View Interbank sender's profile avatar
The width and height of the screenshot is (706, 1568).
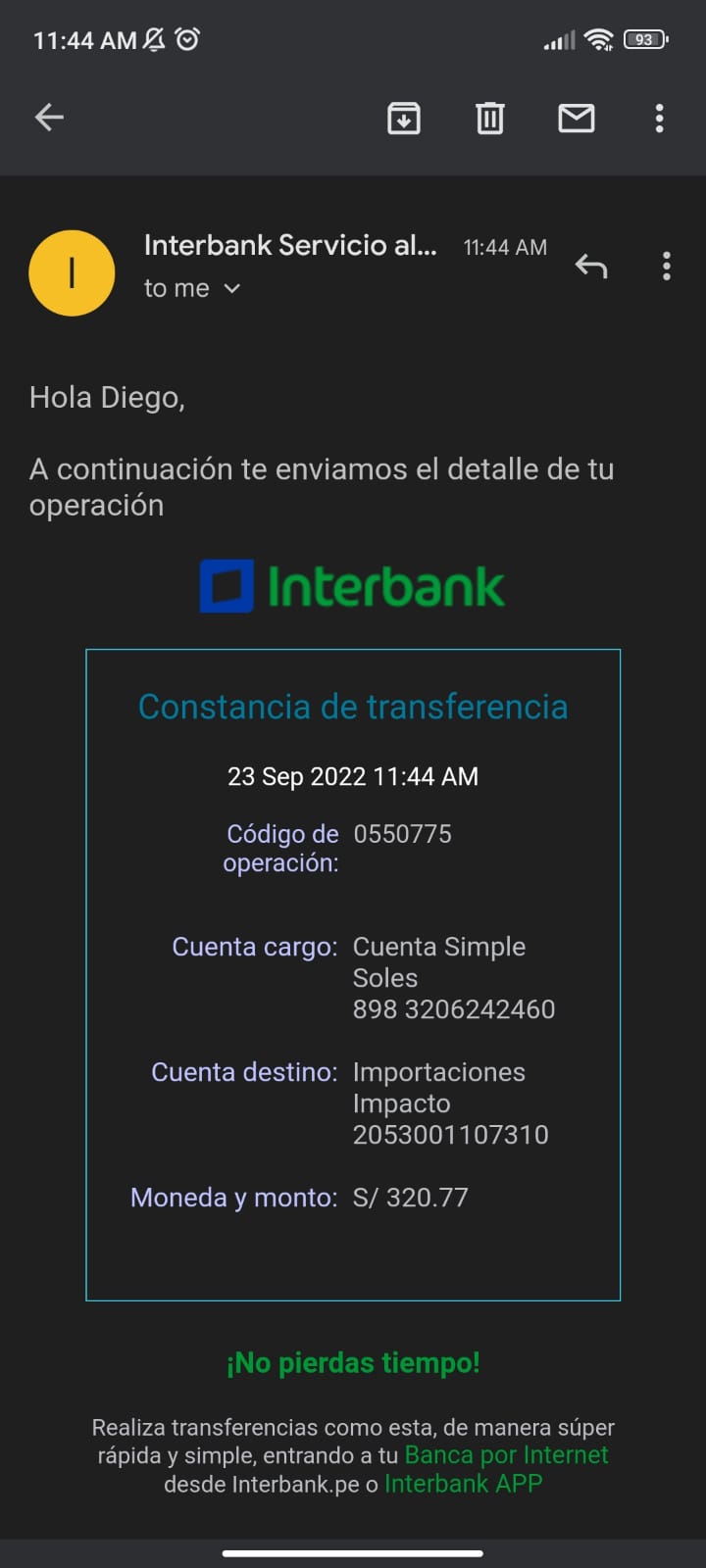(x=72, y=272)
